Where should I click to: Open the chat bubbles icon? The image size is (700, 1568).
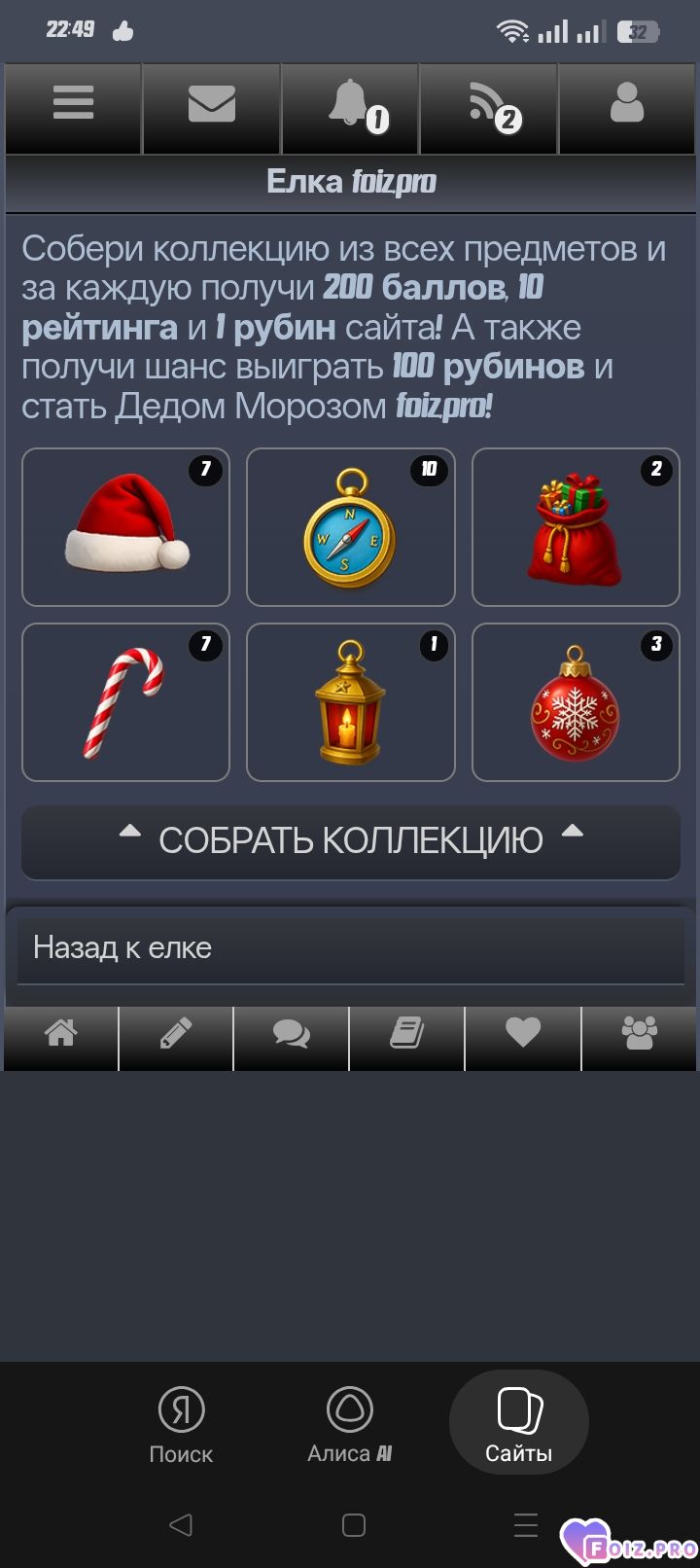292,1035
